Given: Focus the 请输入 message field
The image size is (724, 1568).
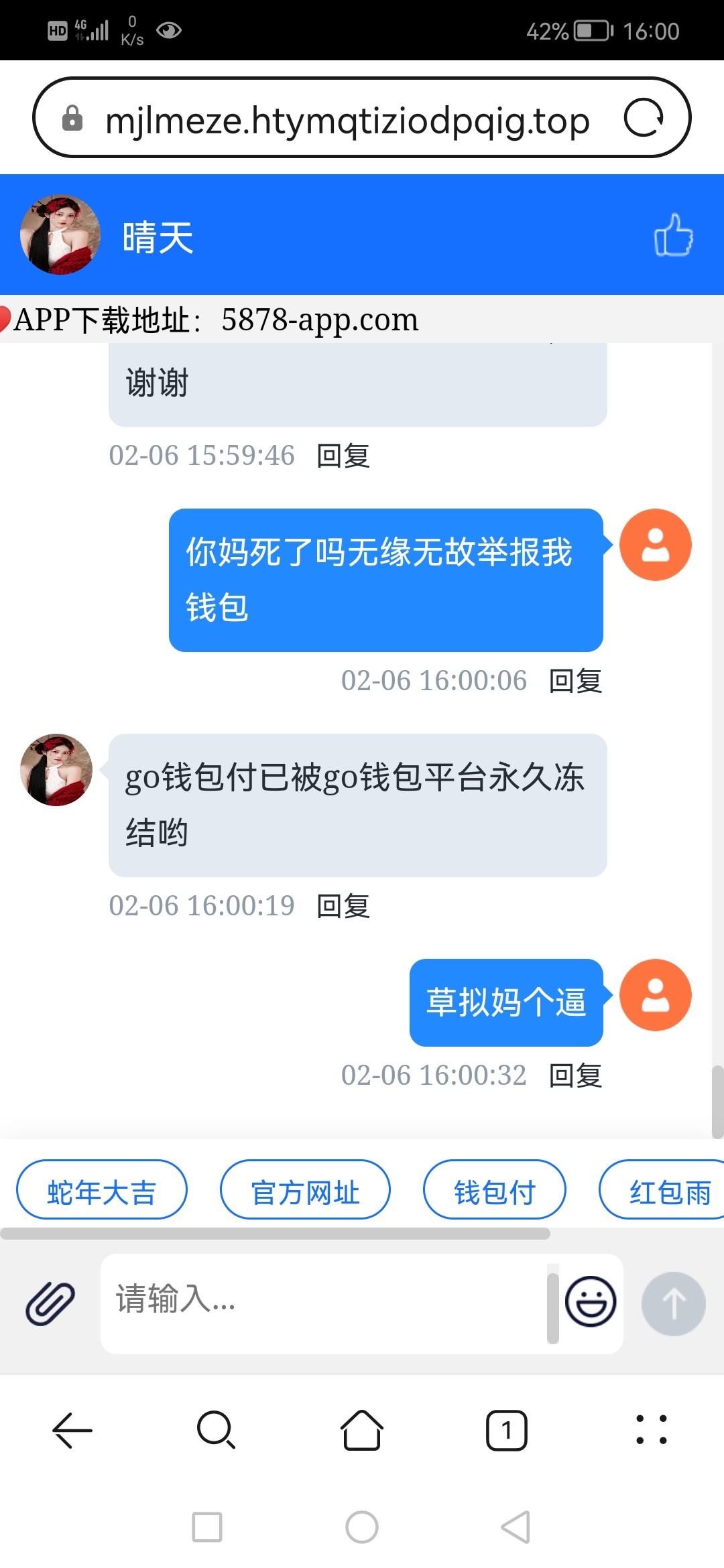Looking at the screenshot, I should pyautogui.click(x=322, y=1300).
